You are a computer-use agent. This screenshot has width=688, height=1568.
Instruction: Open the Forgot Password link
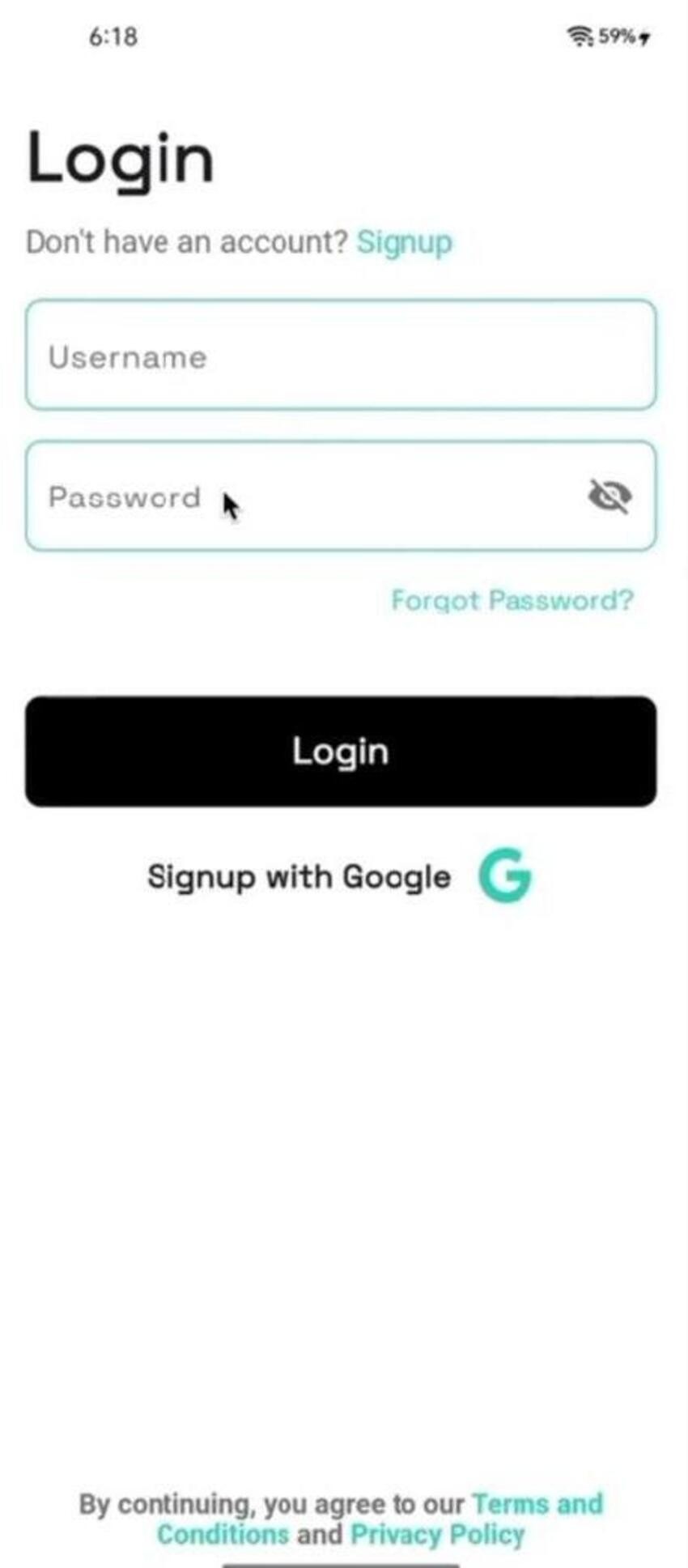pyautogui.click(x=512, y=600)
